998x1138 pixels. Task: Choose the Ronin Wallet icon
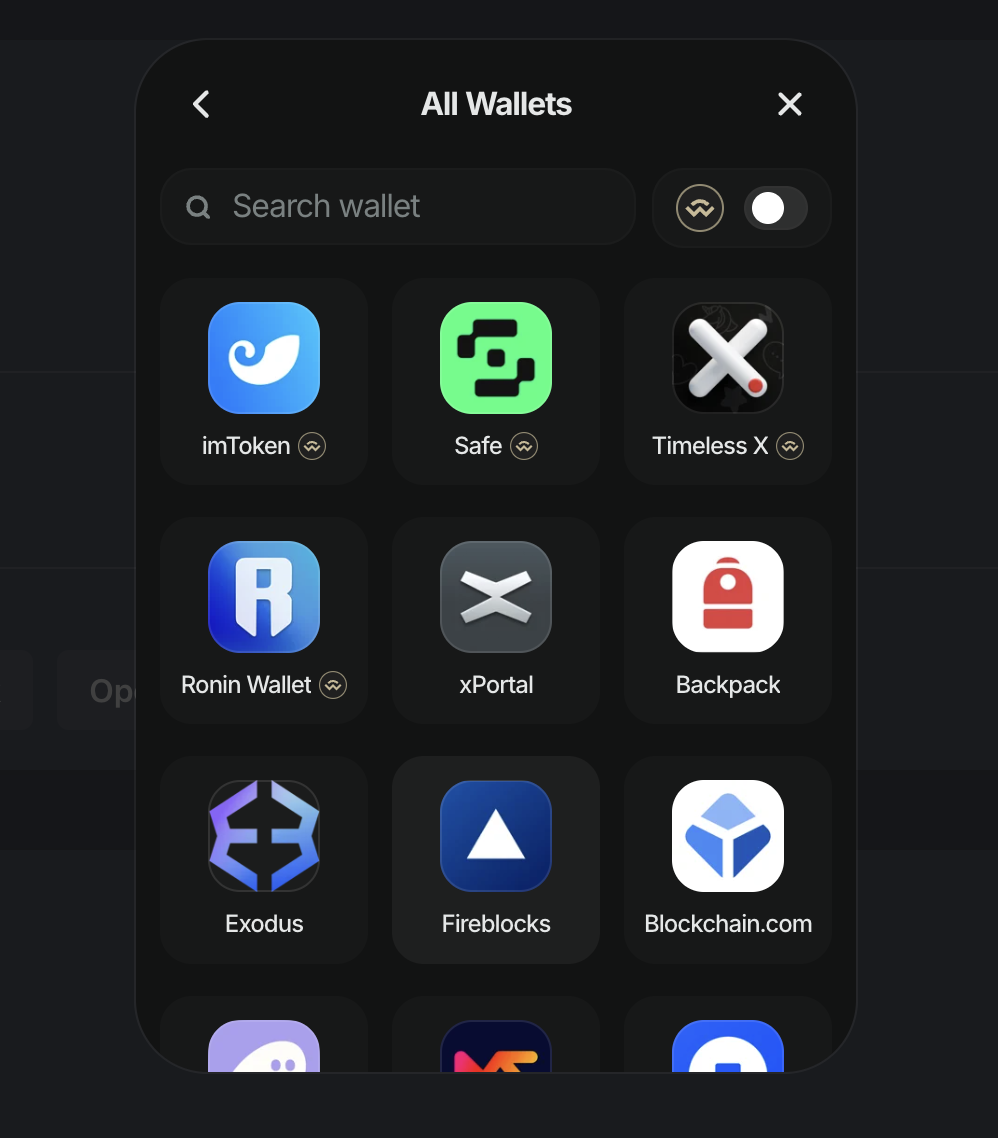coord(263,597)
